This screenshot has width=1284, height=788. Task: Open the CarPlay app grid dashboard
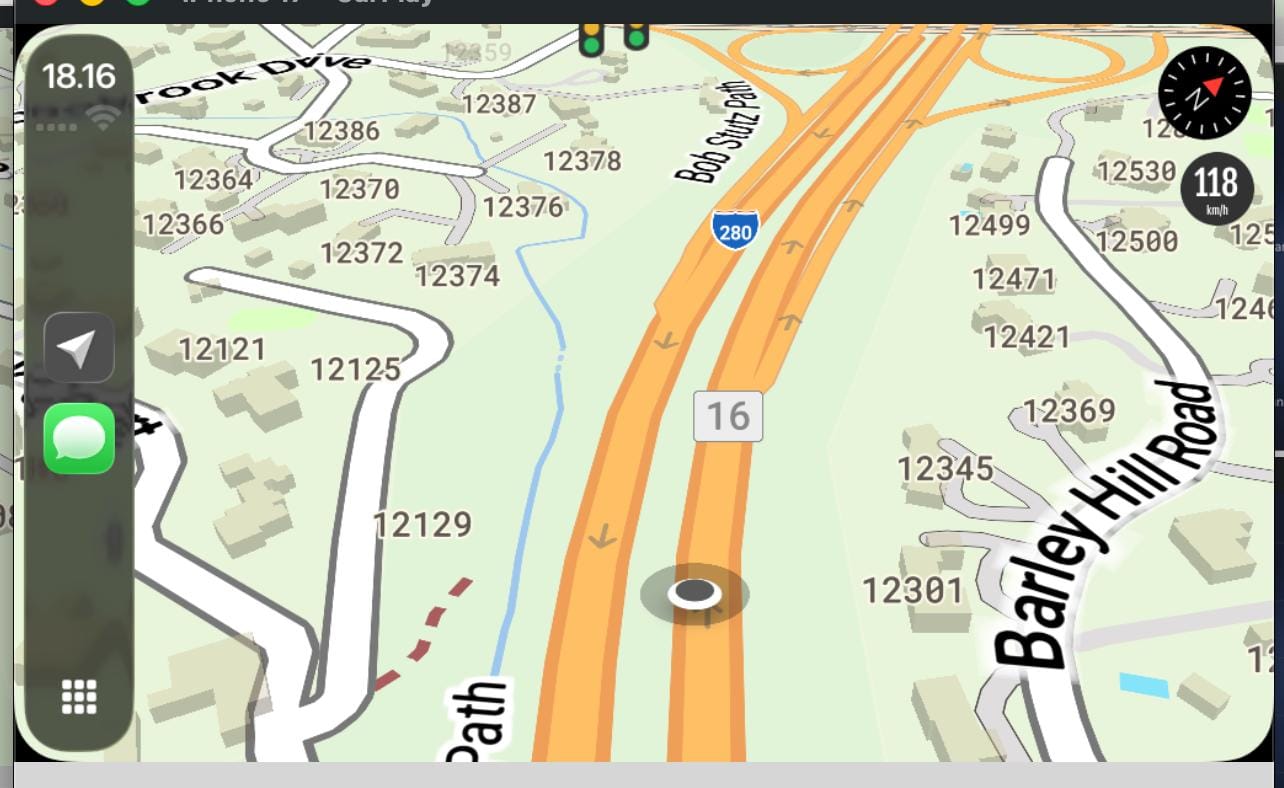79,696
